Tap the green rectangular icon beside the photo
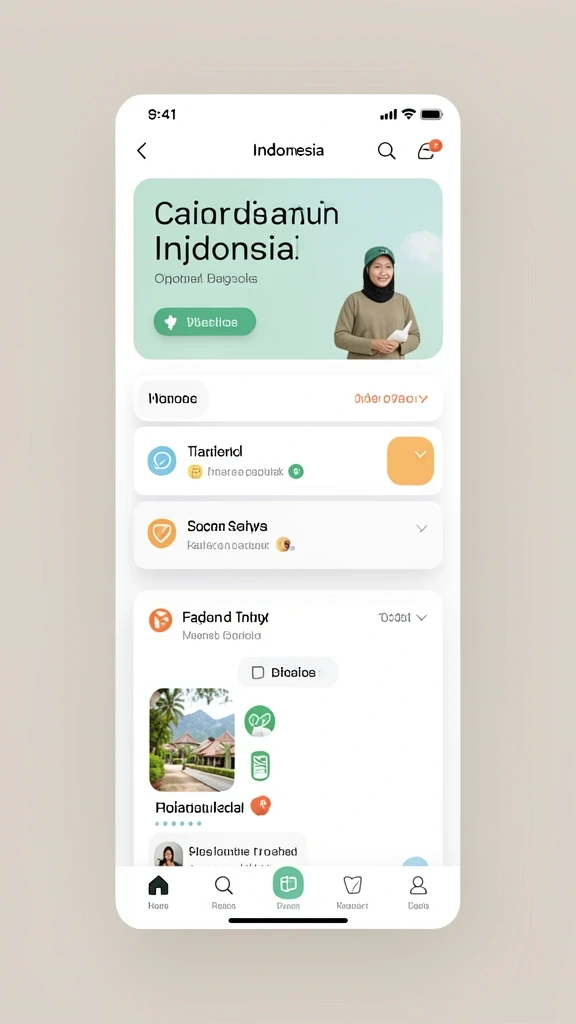Image resolution: width=576 pixels, height=1024 pixels. click(261, 765)
